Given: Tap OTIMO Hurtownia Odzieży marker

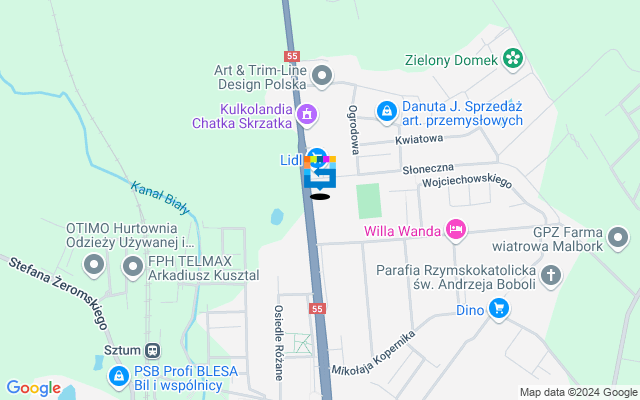Looking at the screenshot, I should 95,266.
